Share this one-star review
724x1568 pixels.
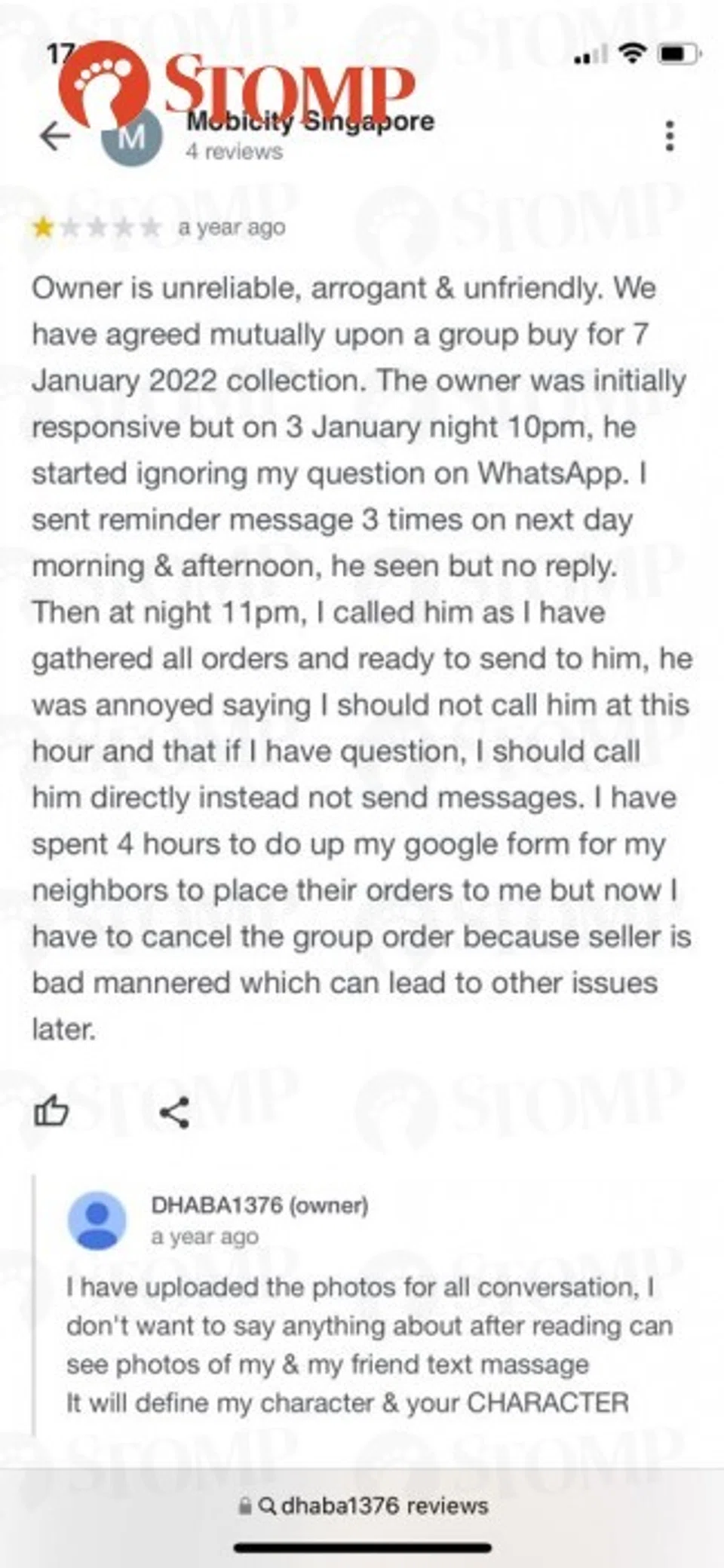click(x=174, y=1112)
